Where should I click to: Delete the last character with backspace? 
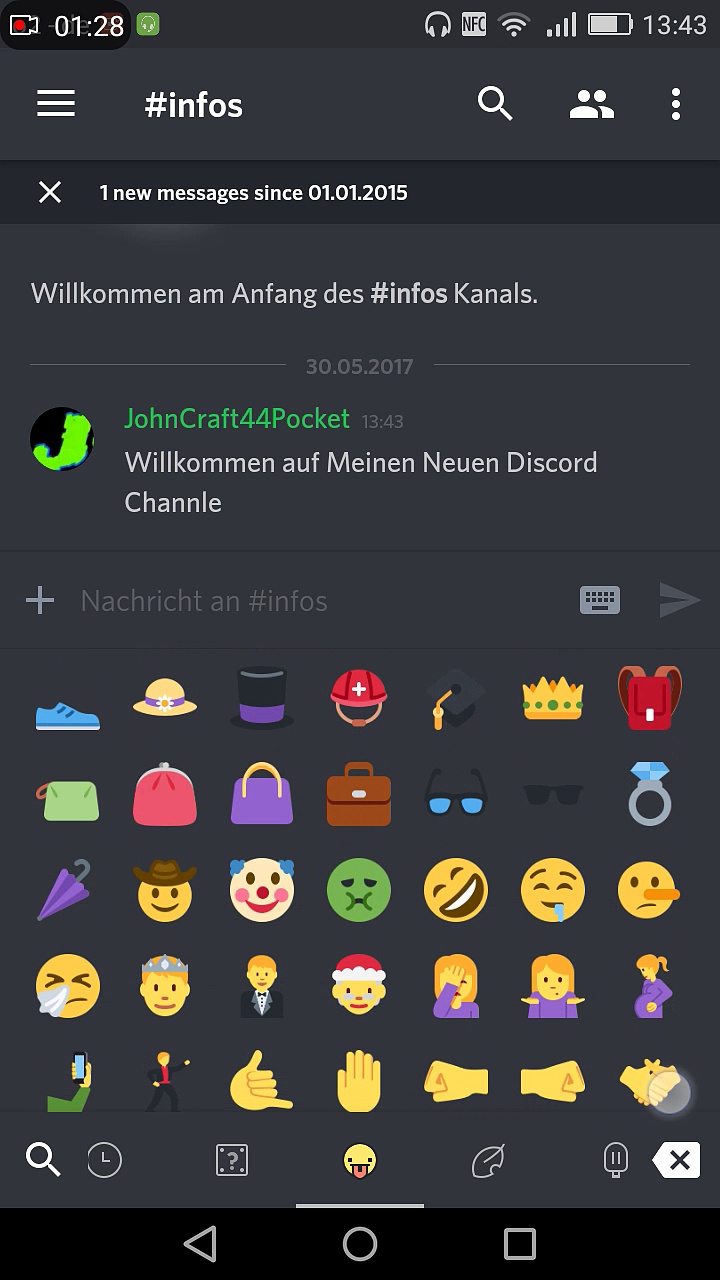pos(676,1160)
